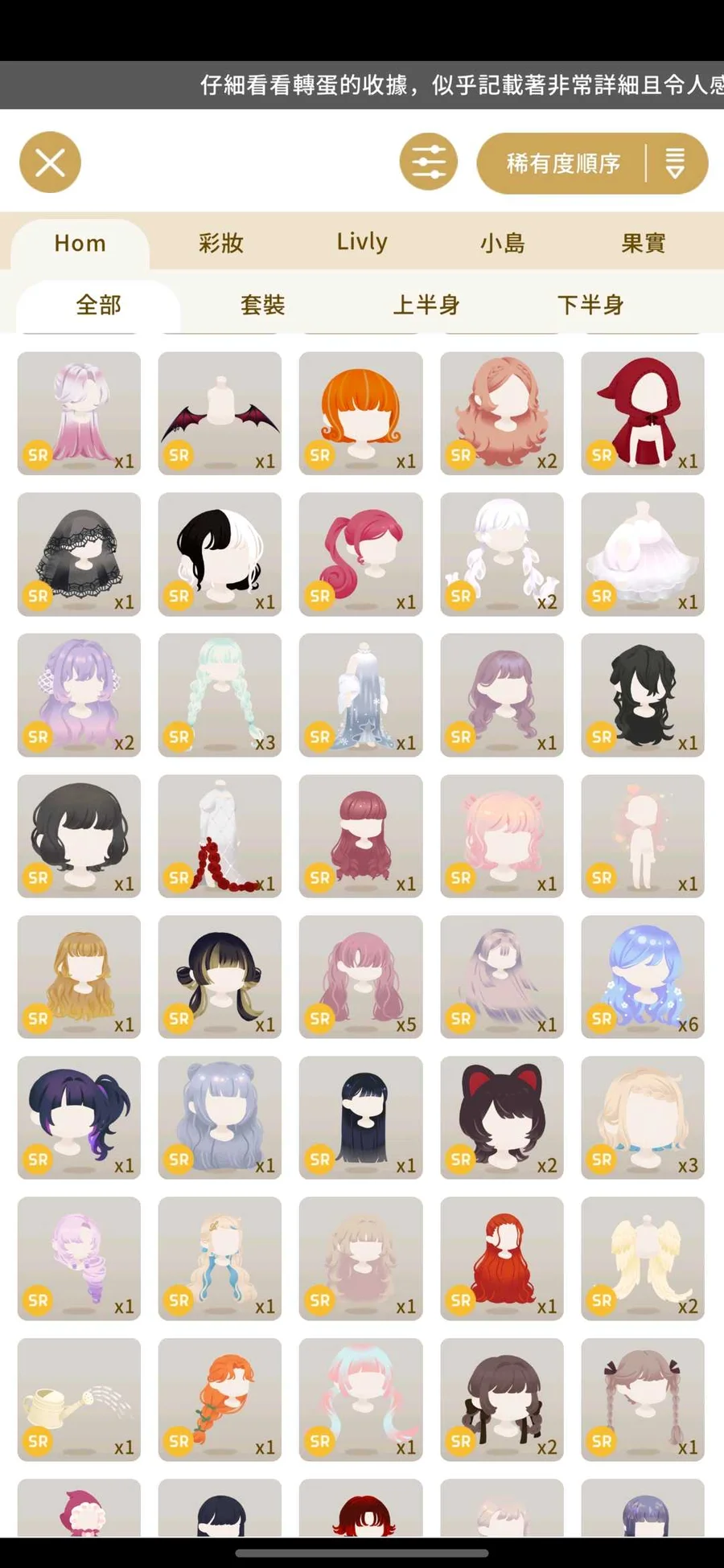Open the filter settings icon
The width and height of the screenshot is (724, 1568).
(428, 162)
